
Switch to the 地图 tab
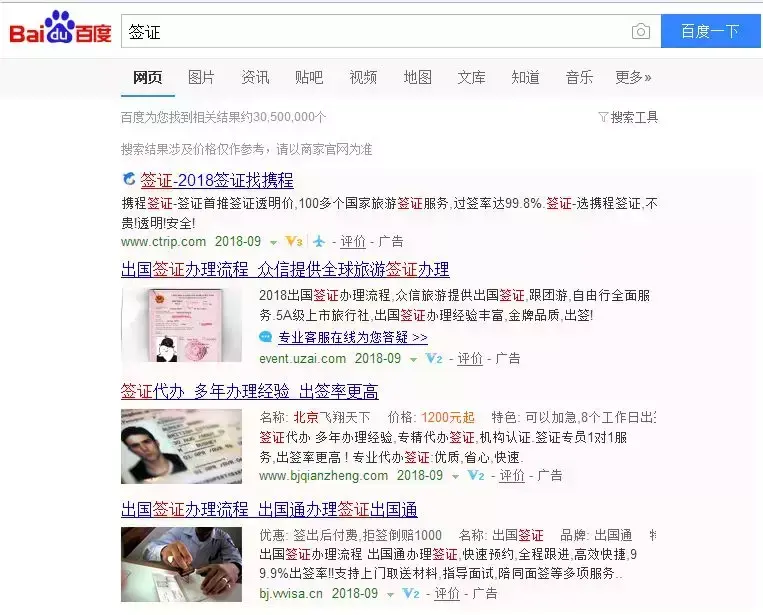coord(417,77)
